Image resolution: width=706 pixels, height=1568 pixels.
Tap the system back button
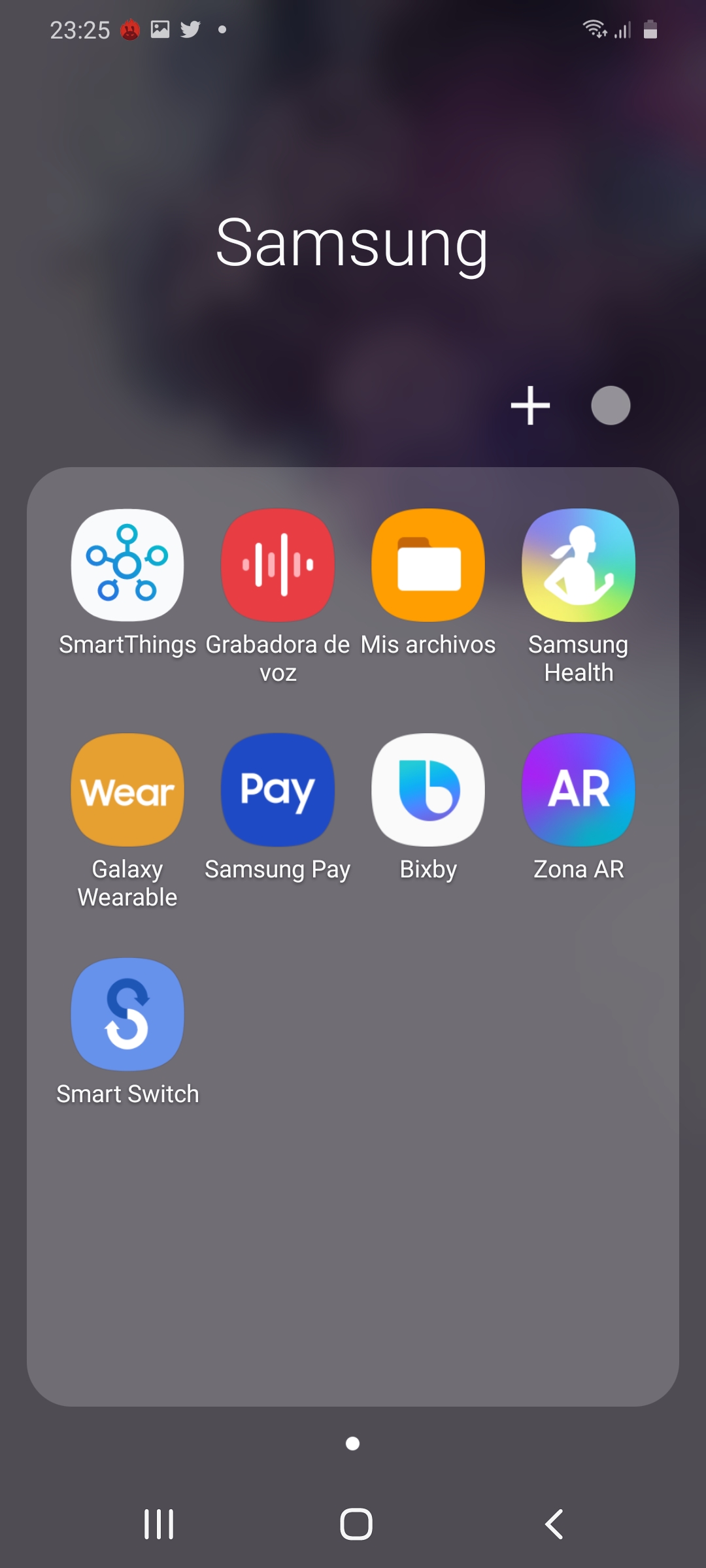[x=554, y=1524]
